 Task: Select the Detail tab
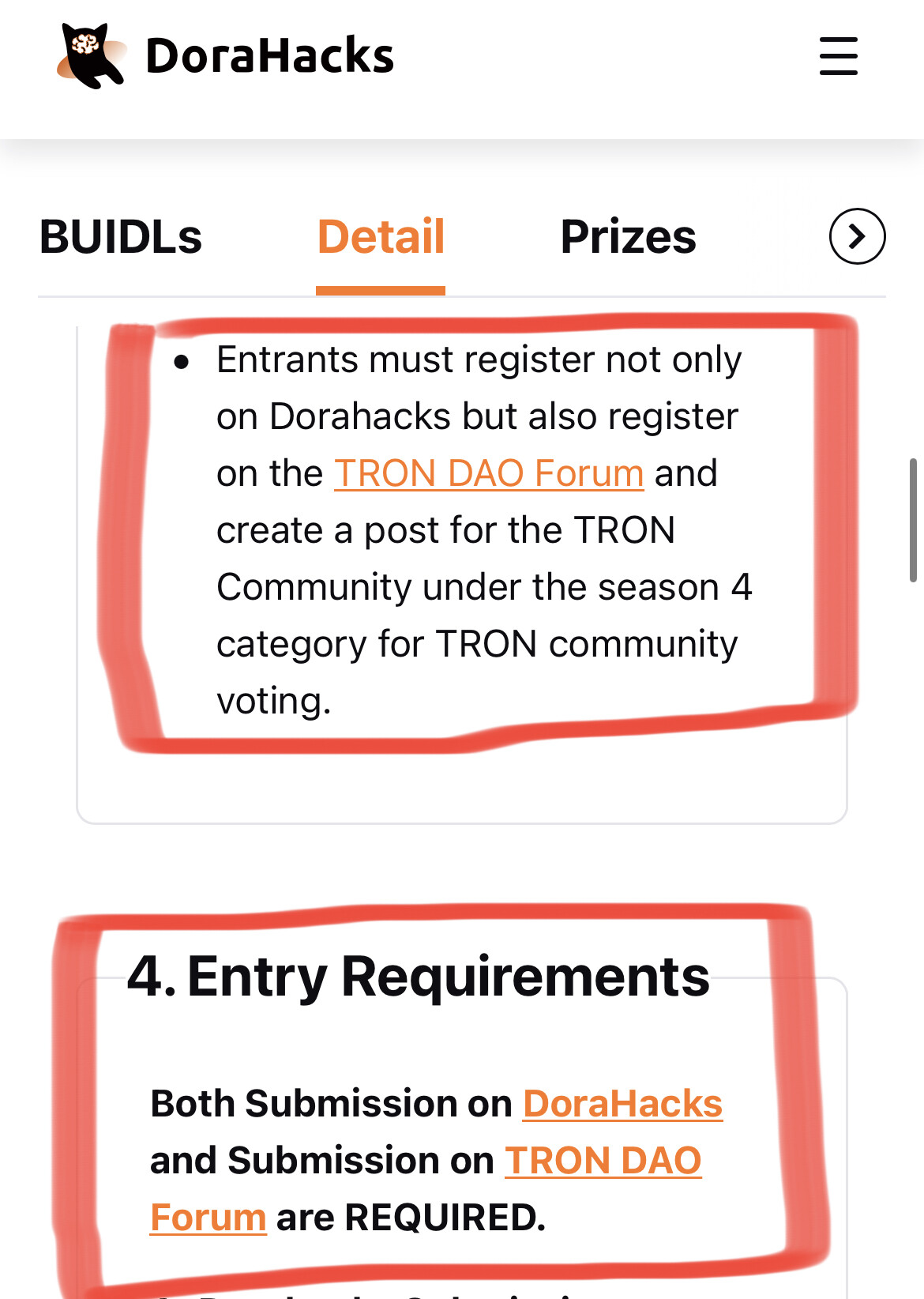point(381,237)
